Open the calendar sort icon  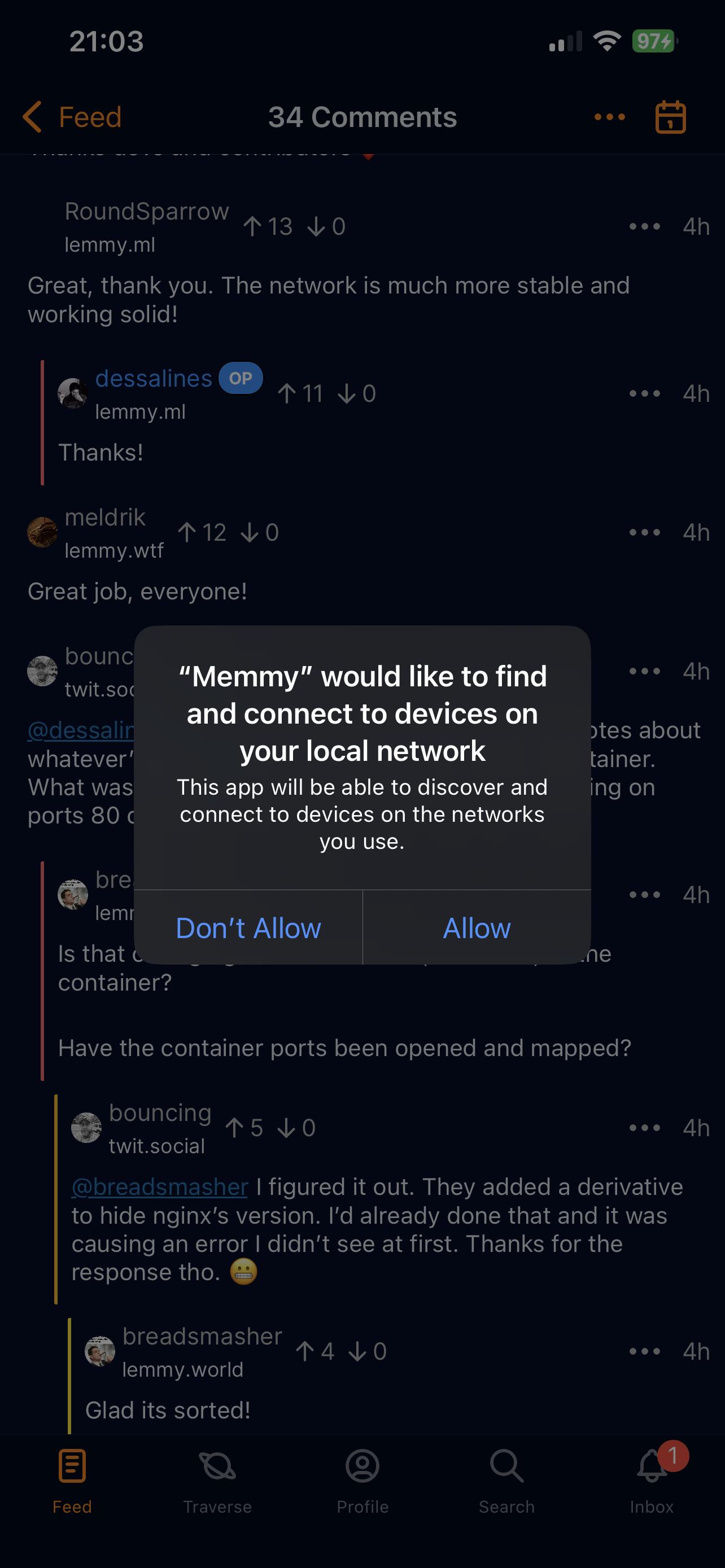click(670, 117)
